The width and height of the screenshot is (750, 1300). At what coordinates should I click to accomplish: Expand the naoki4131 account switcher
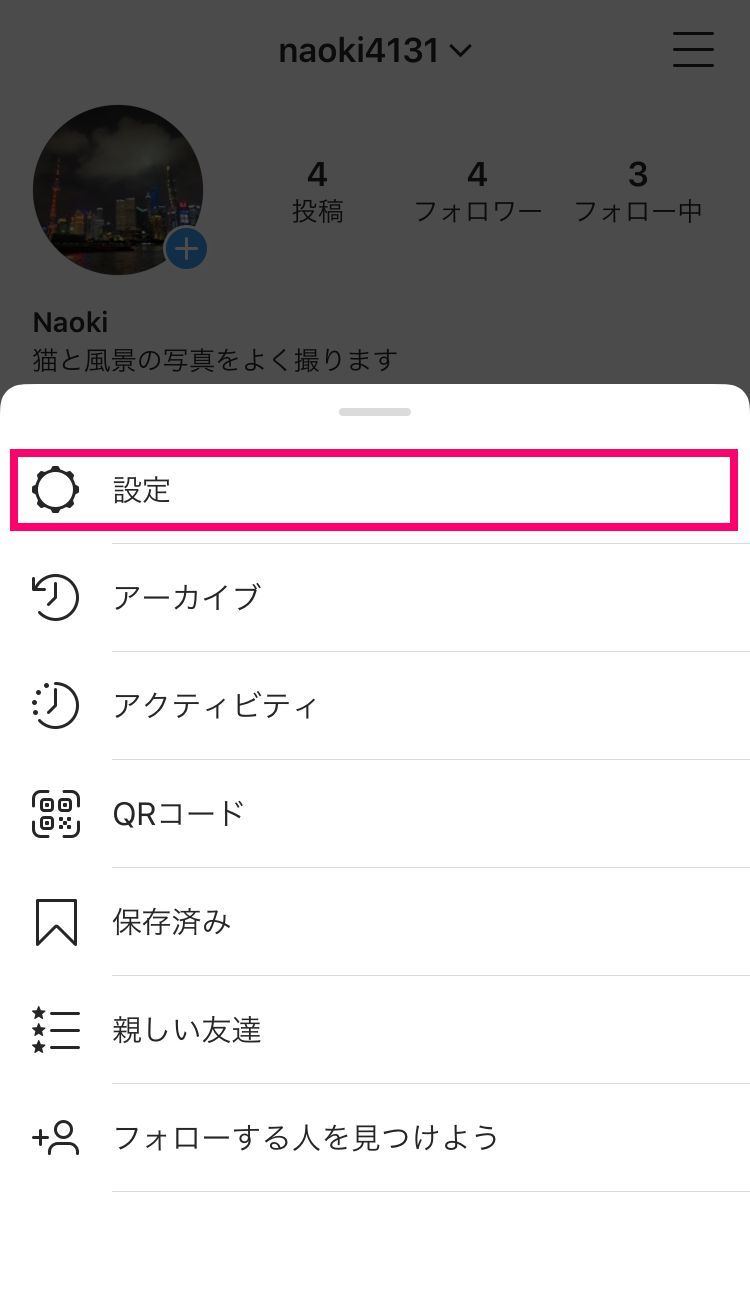374,50
